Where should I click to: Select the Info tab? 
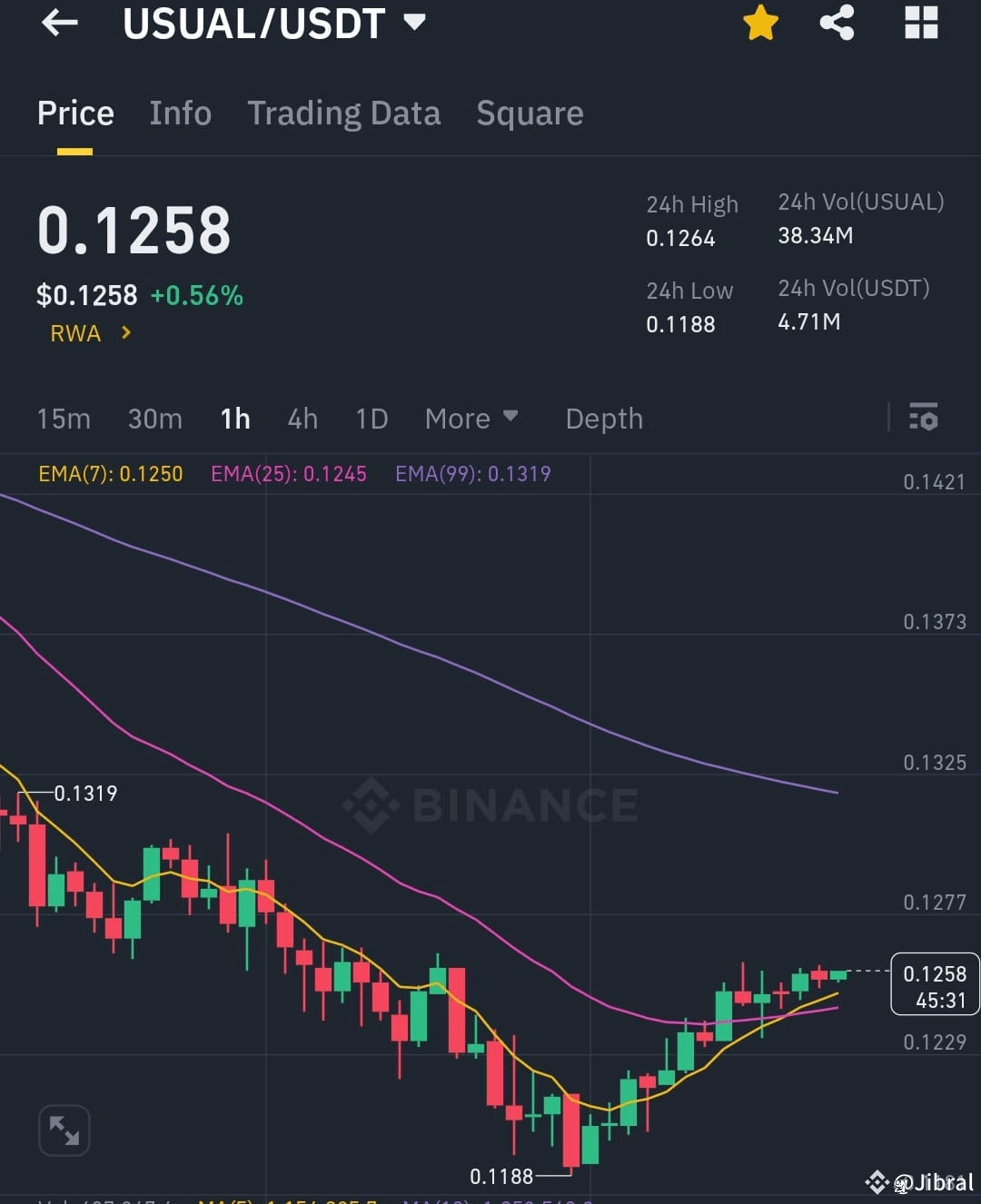click(x=180, y=113)
